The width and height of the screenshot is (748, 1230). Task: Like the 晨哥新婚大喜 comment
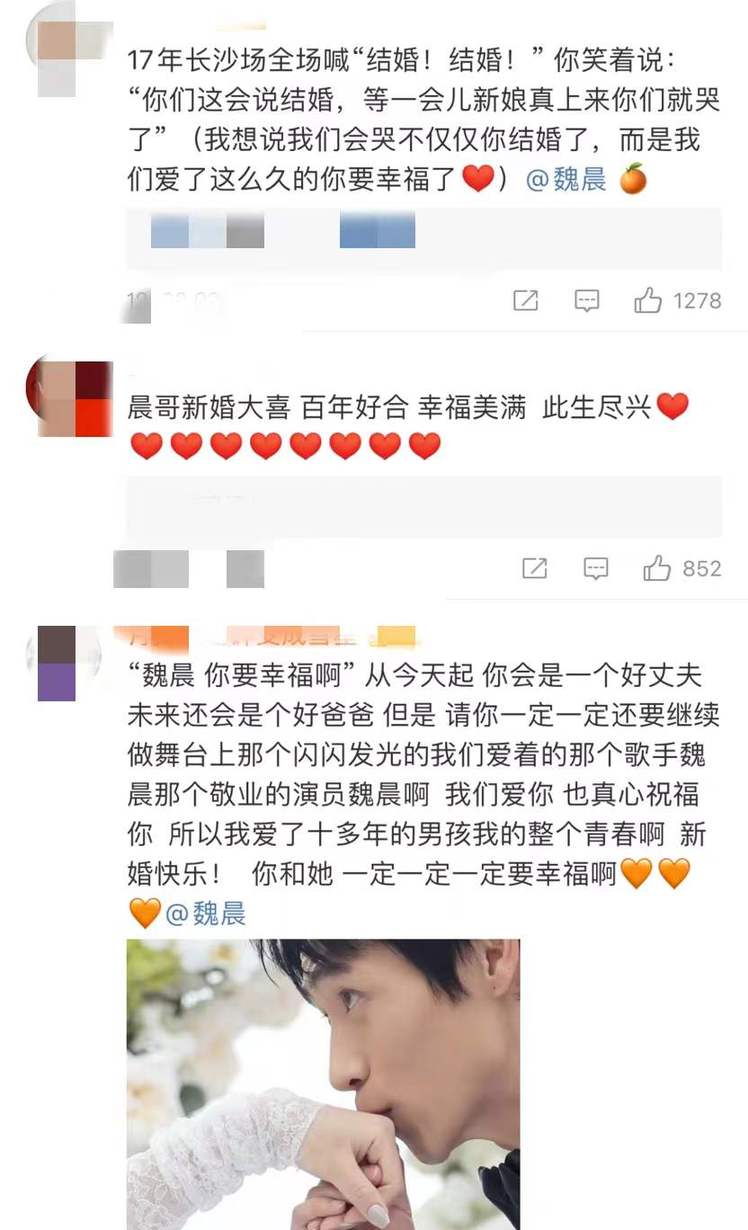click(x=657, y=568)
